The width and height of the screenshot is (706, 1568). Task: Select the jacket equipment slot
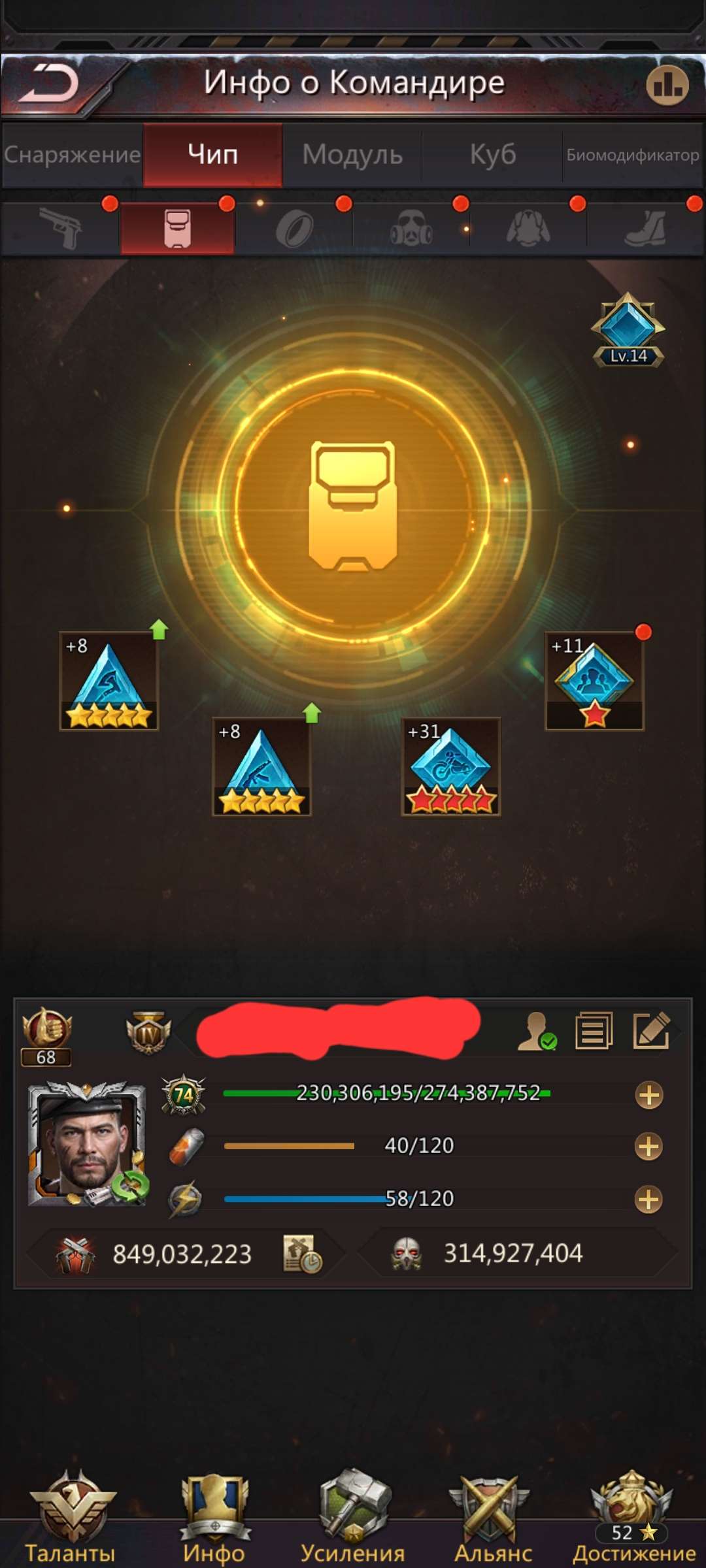tap(528, 229)
